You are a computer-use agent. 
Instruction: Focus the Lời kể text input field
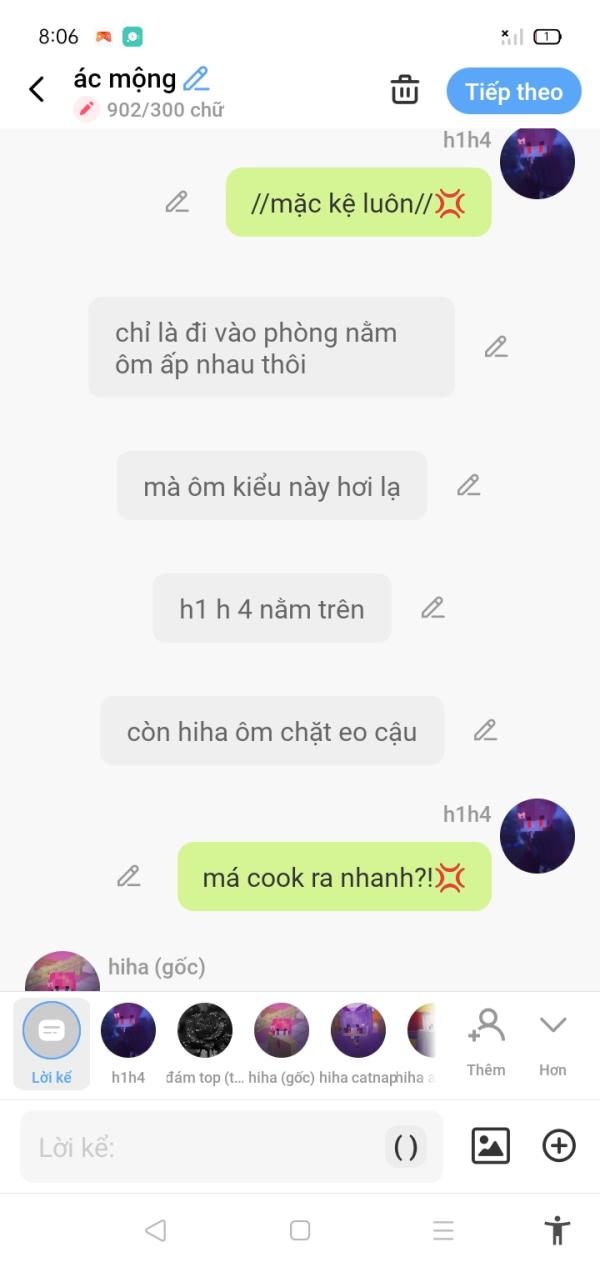pyautogui.click(x=200, y=1147)
